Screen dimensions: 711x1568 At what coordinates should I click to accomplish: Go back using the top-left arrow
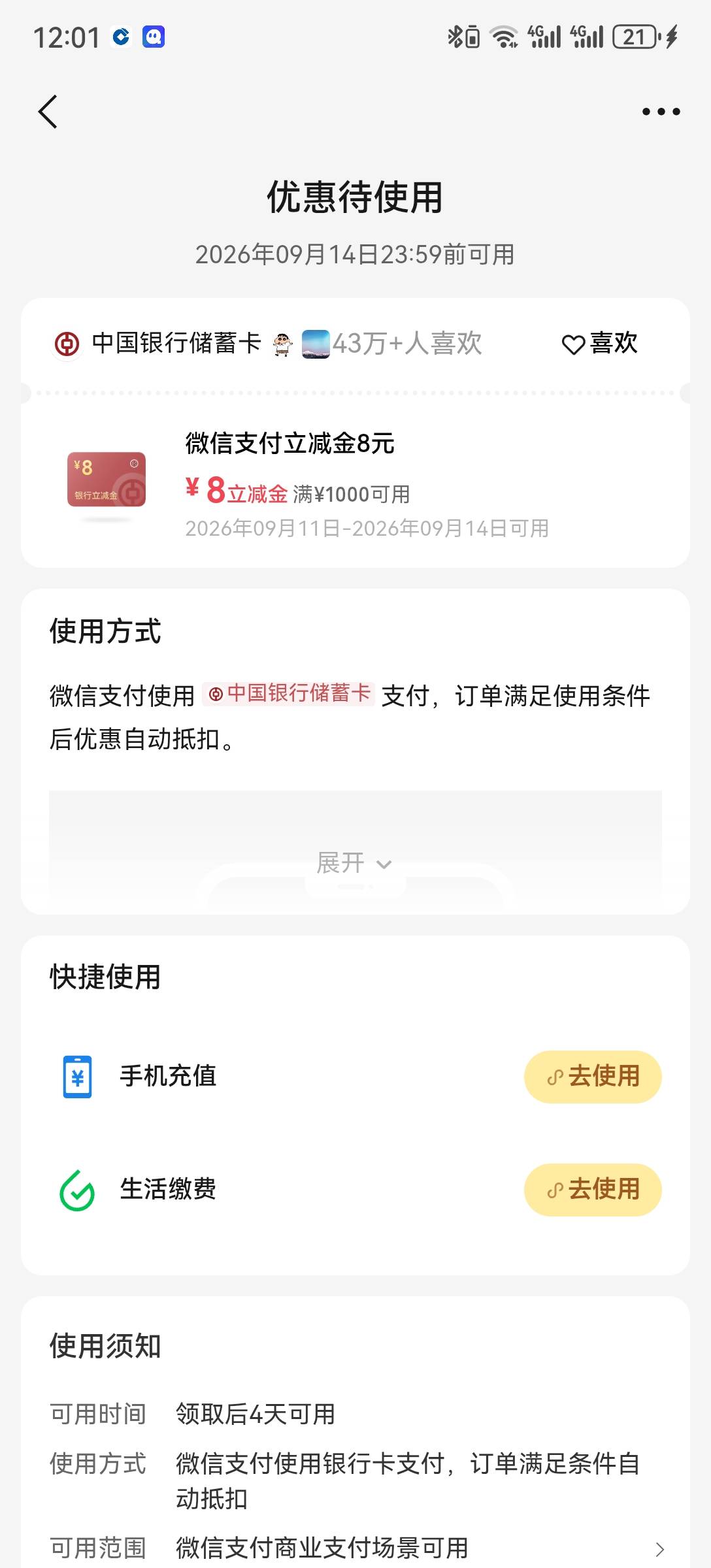pos(48,112)
